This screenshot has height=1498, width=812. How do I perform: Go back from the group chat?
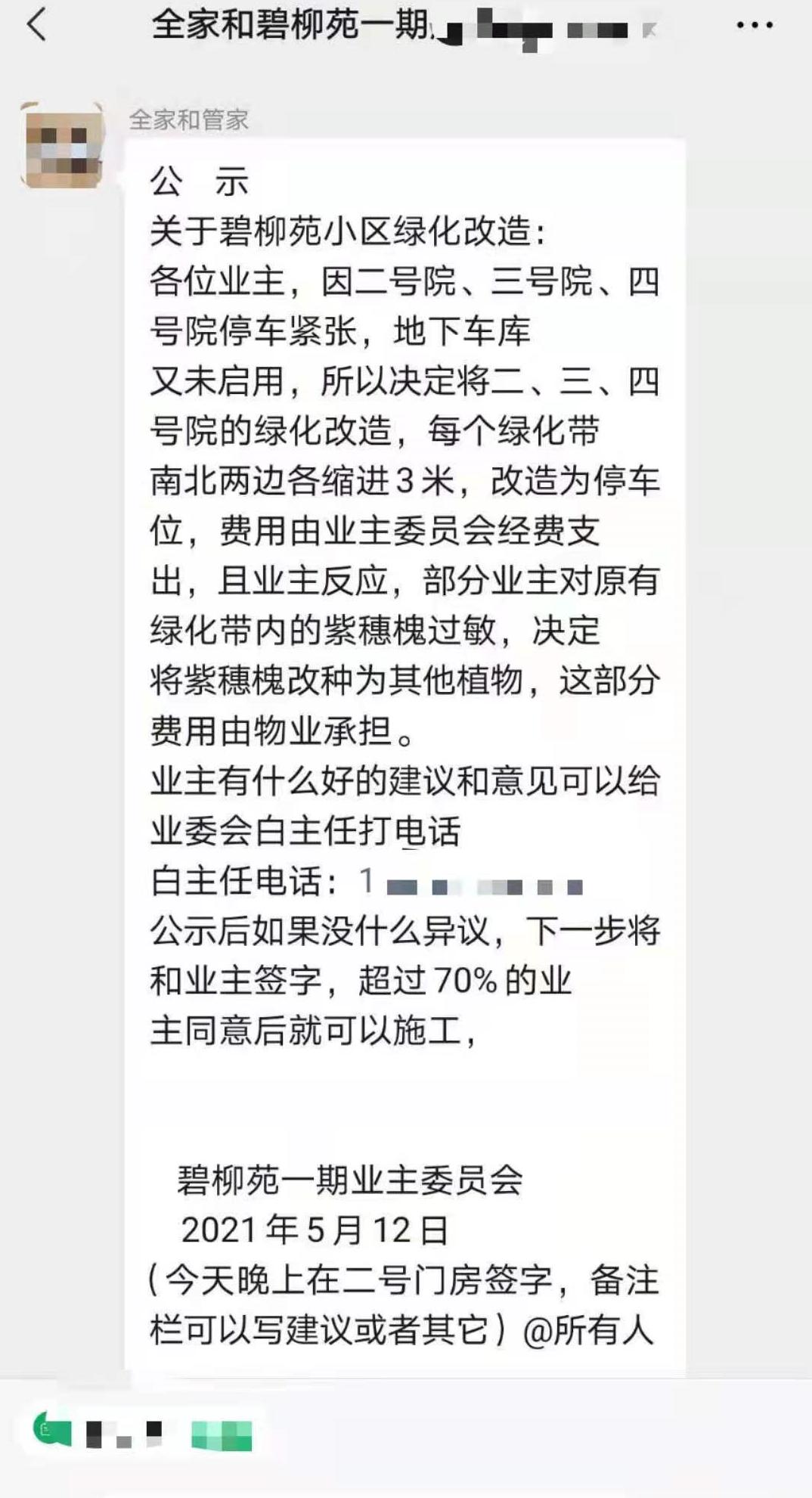pos(36,25)
